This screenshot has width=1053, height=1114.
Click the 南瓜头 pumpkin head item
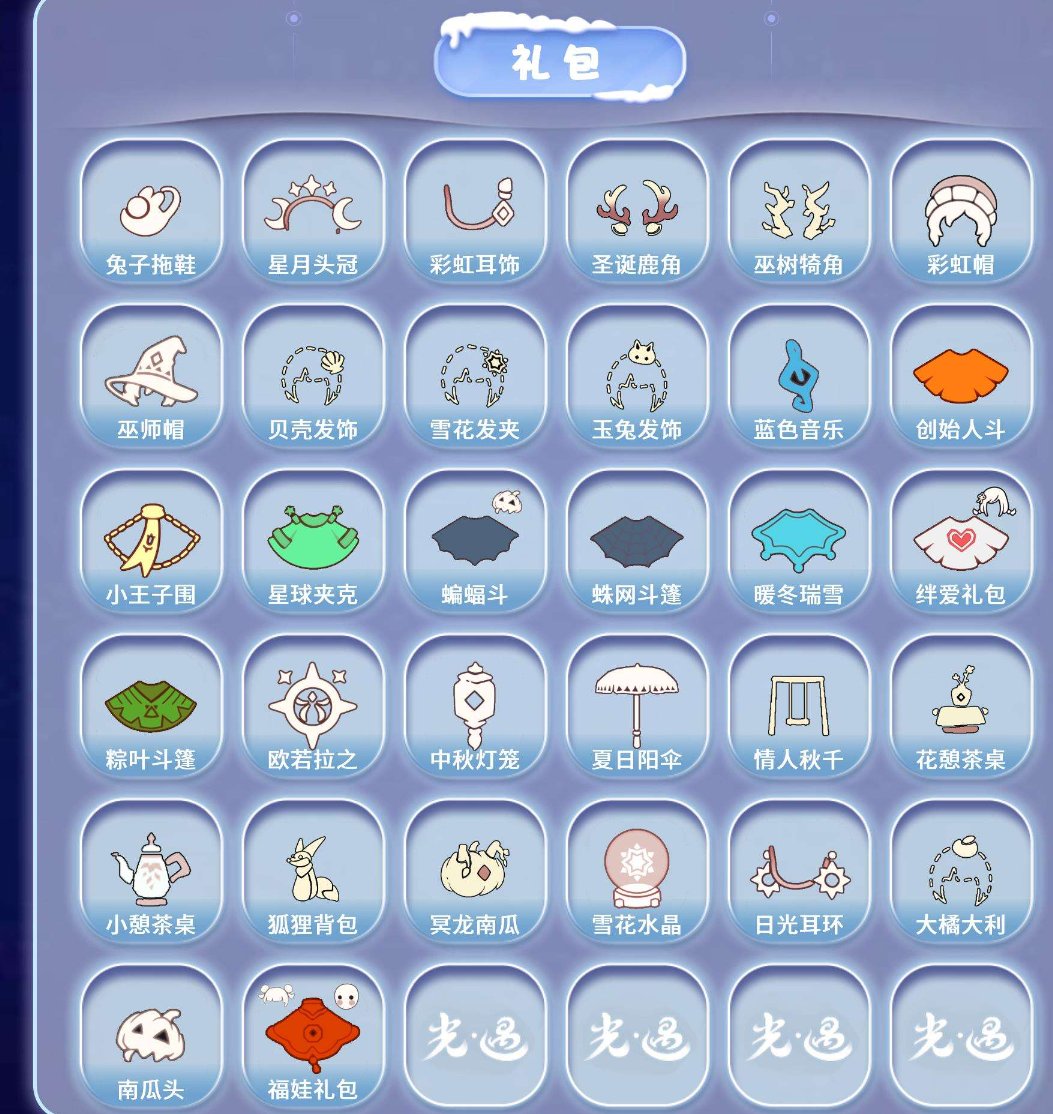pyautogui.click(x=150, y=1035)
